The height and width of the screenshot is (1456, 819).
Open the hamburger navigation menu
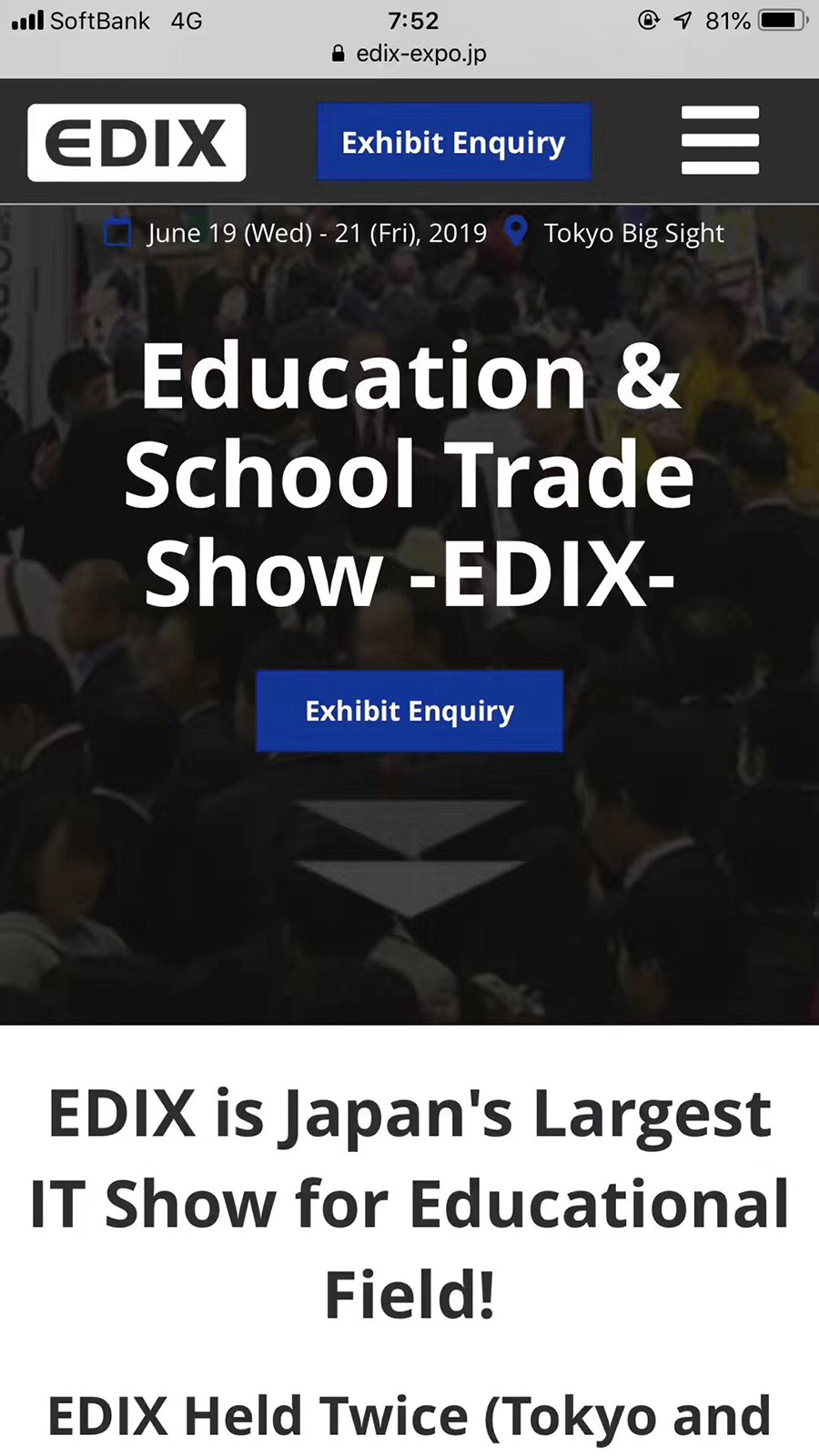tap(720, 140)
